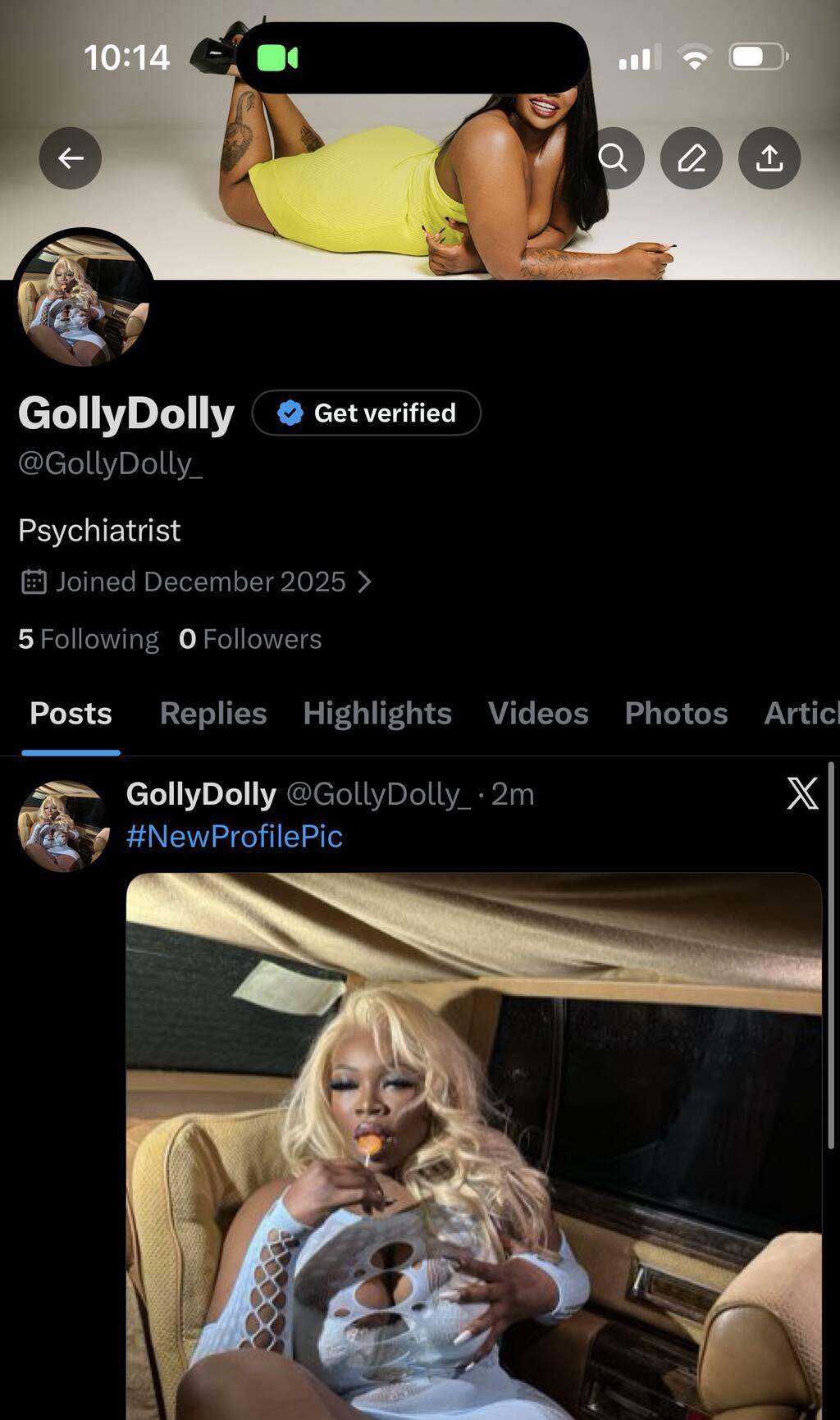View the 0 Followers list
The height and width of the screenshot is (1420, 840).
click(x=250, y=639)
